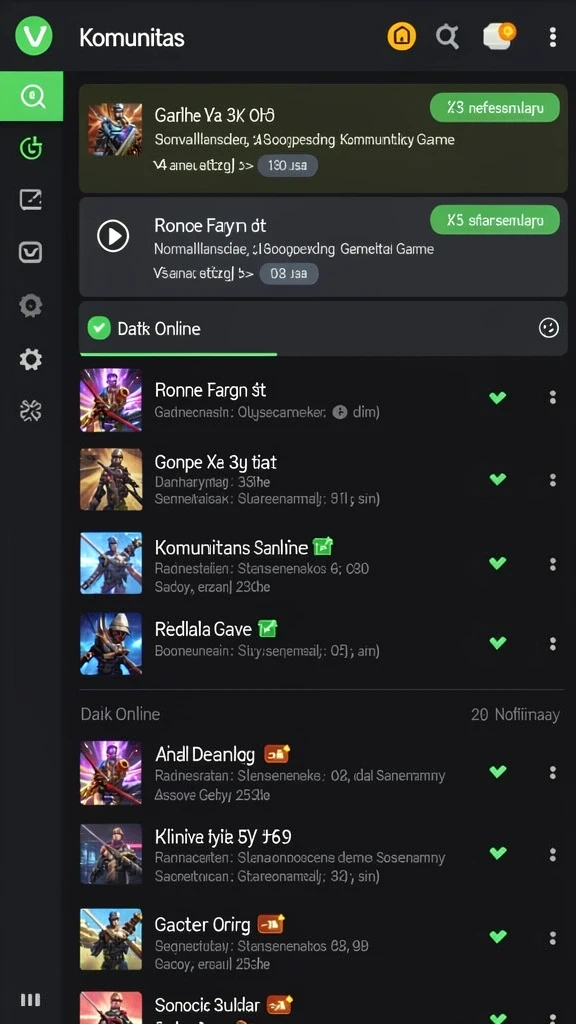
Task: Open the 20 Nofiinaay link
Action: tap(515, 715)
